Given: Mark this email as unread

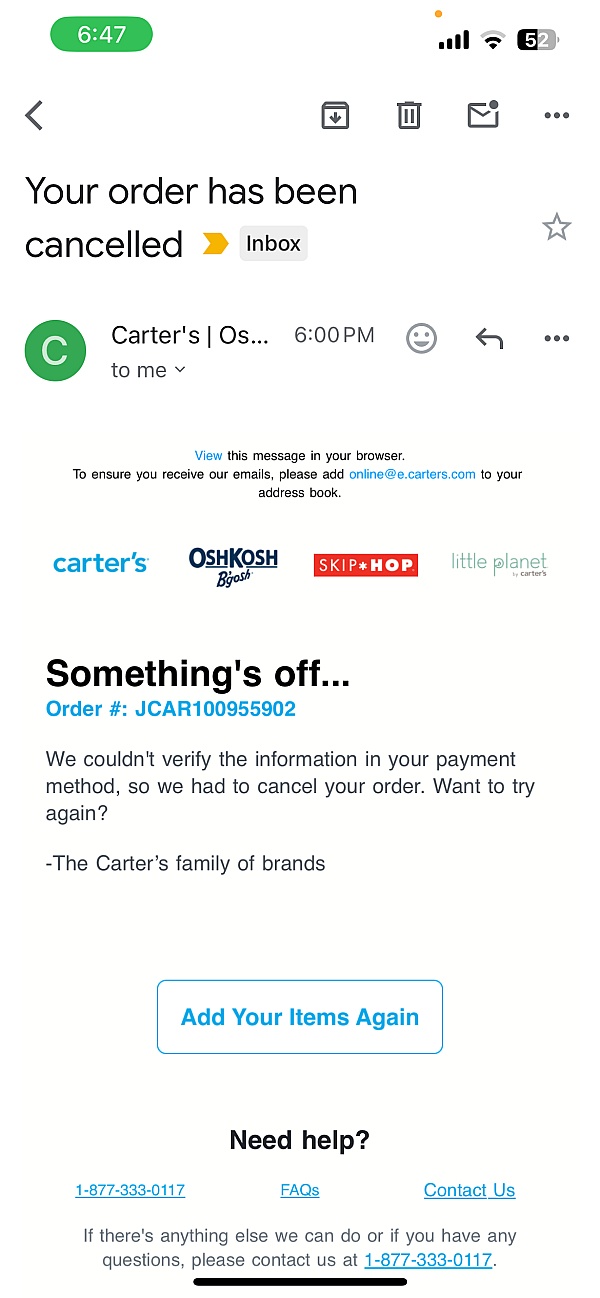Looking at the screenshot, I should pos(484,115).
